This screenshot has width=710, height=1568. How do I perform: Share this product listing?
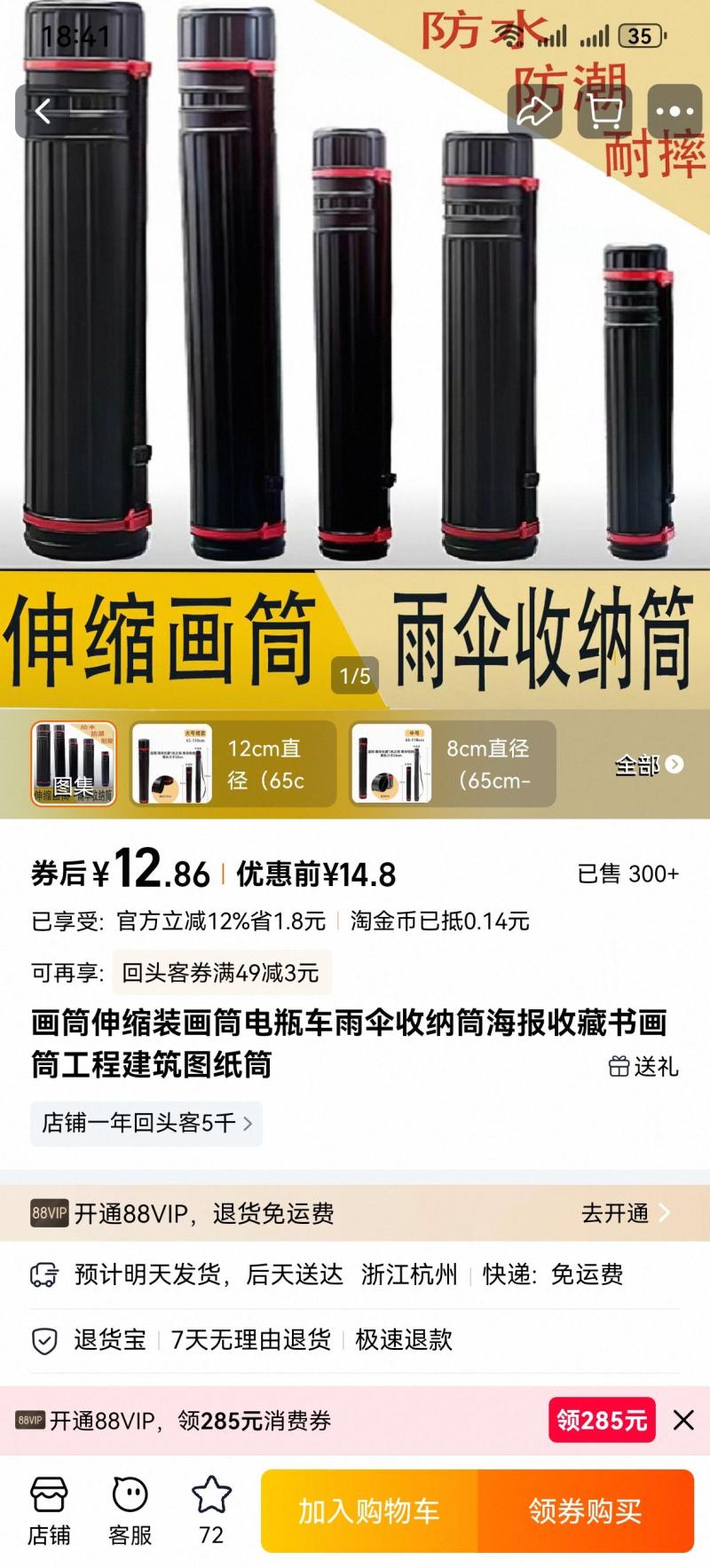tap(535, 112)
